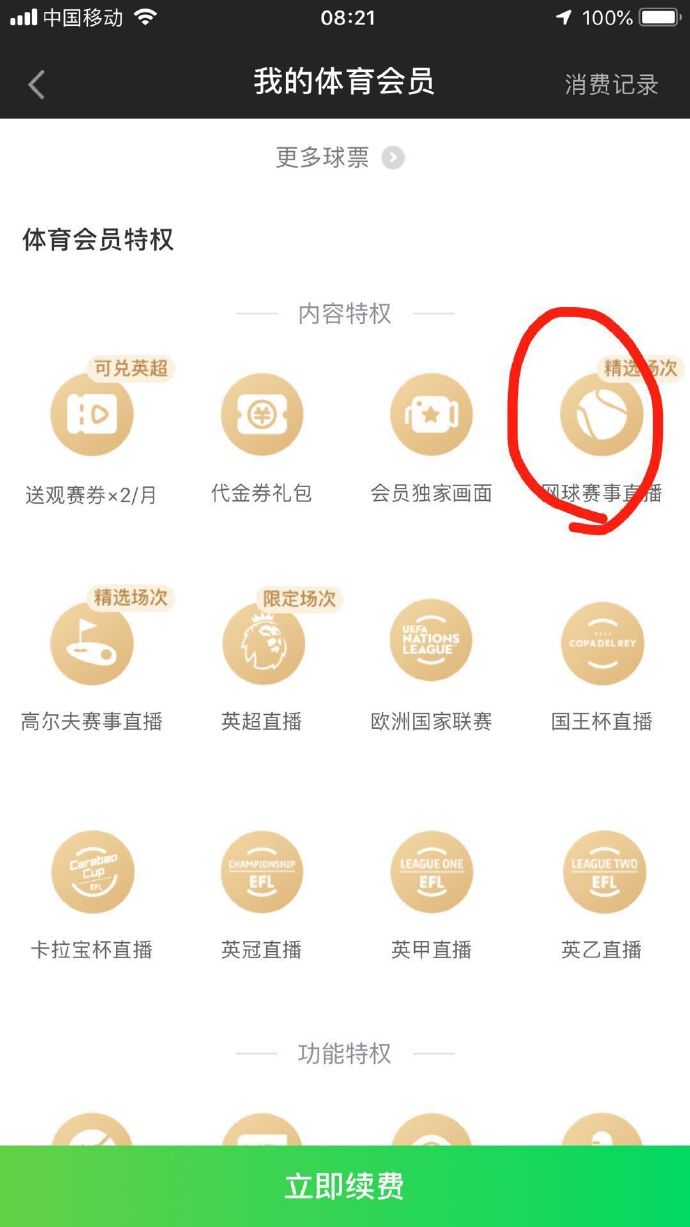
Task: Open the 英冠直播 privilege
Action: click(x=262, y=871)
